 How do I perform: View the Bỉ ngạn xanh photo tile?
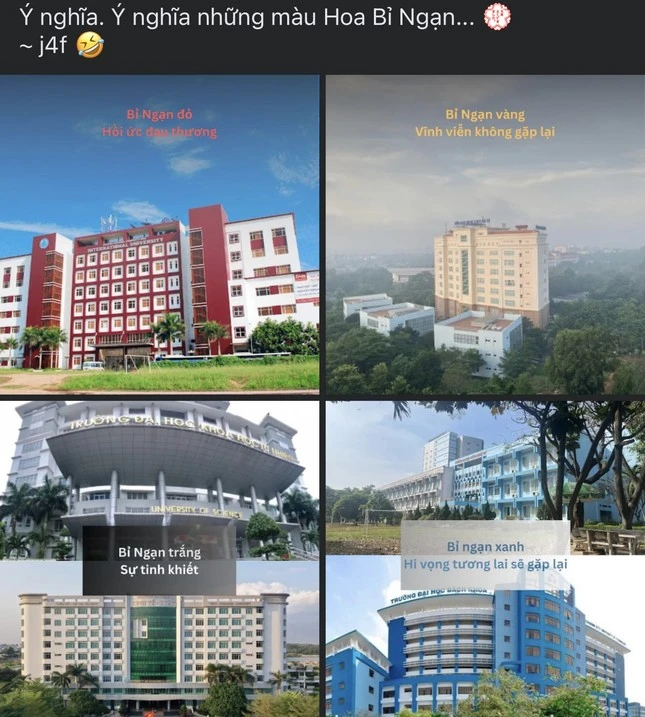[x=485, y=558]
